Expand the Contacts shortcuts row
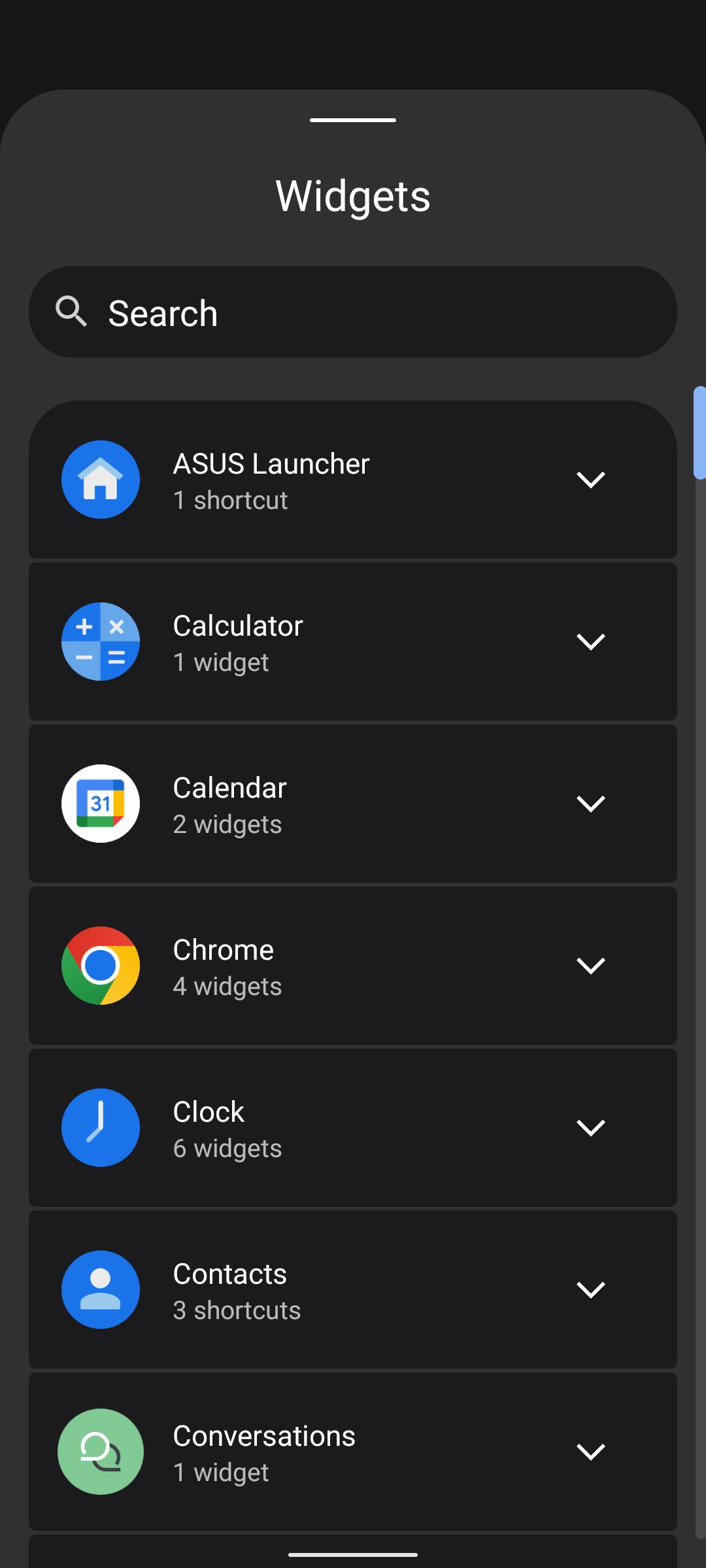The image size is (706, 1568). tap(353, 1290)
